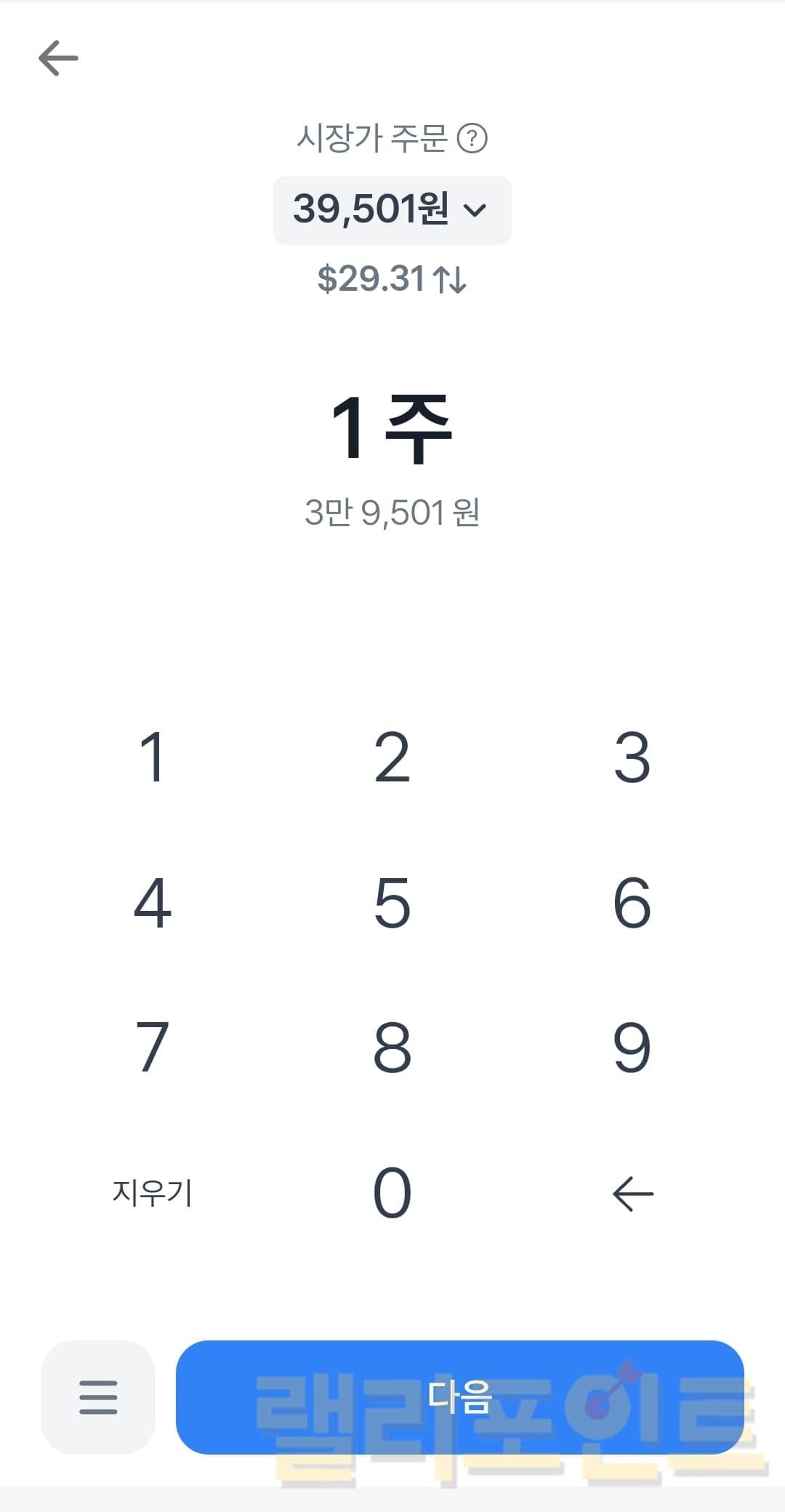Enter digit 8 on the keypad
Viewport: 785px width, 1512px height.
[392, 1047]
